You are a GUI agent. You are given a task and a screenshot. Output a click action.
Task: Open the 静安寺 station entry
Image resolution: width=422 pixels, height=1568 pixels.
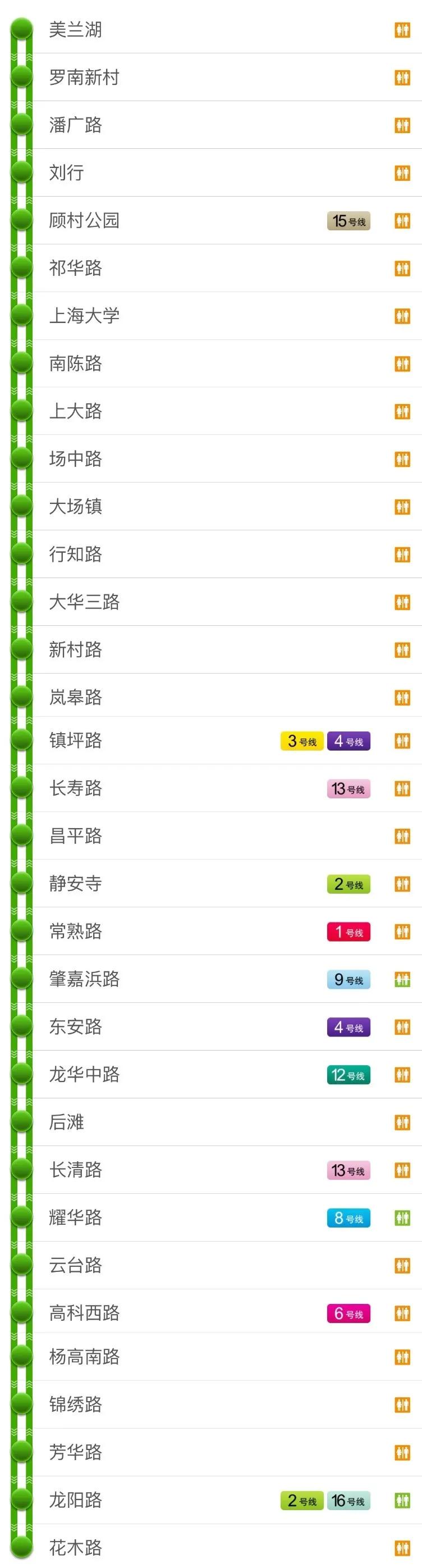point(75,884)
